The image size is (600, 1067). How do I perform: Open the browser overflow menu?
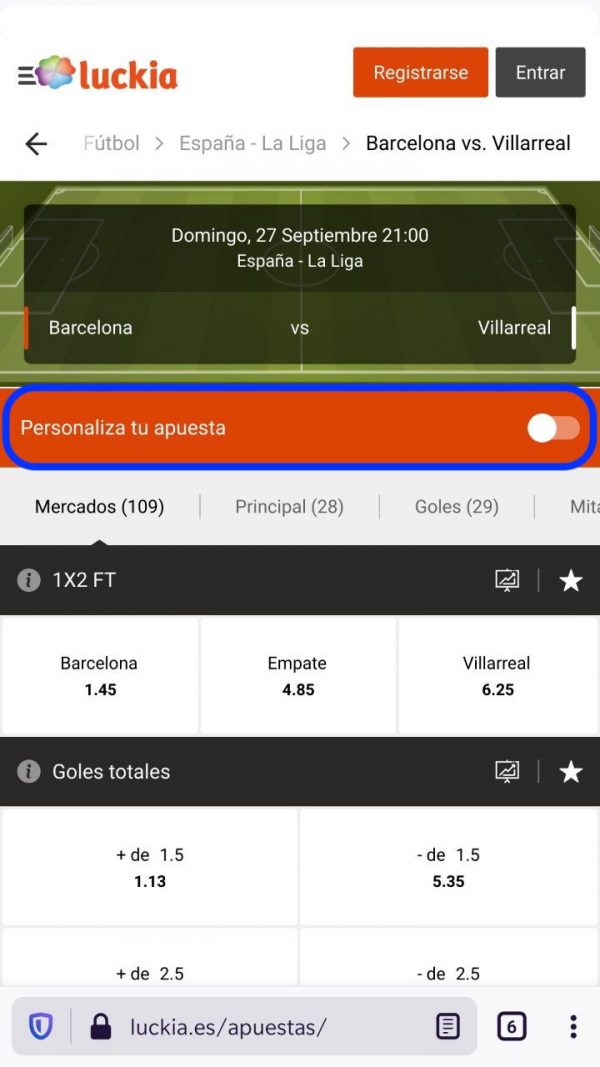point(573,1027)
